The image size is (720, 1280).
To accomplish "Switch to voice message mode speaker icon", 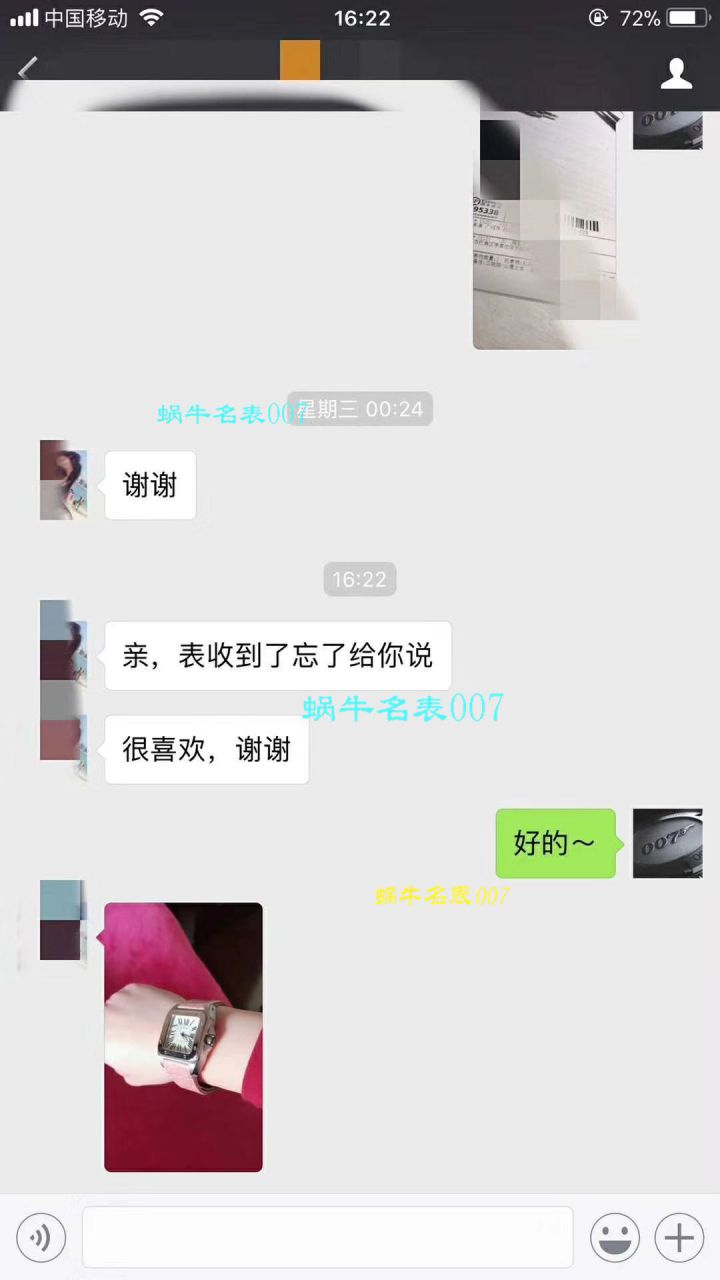I will point(41,1237).
